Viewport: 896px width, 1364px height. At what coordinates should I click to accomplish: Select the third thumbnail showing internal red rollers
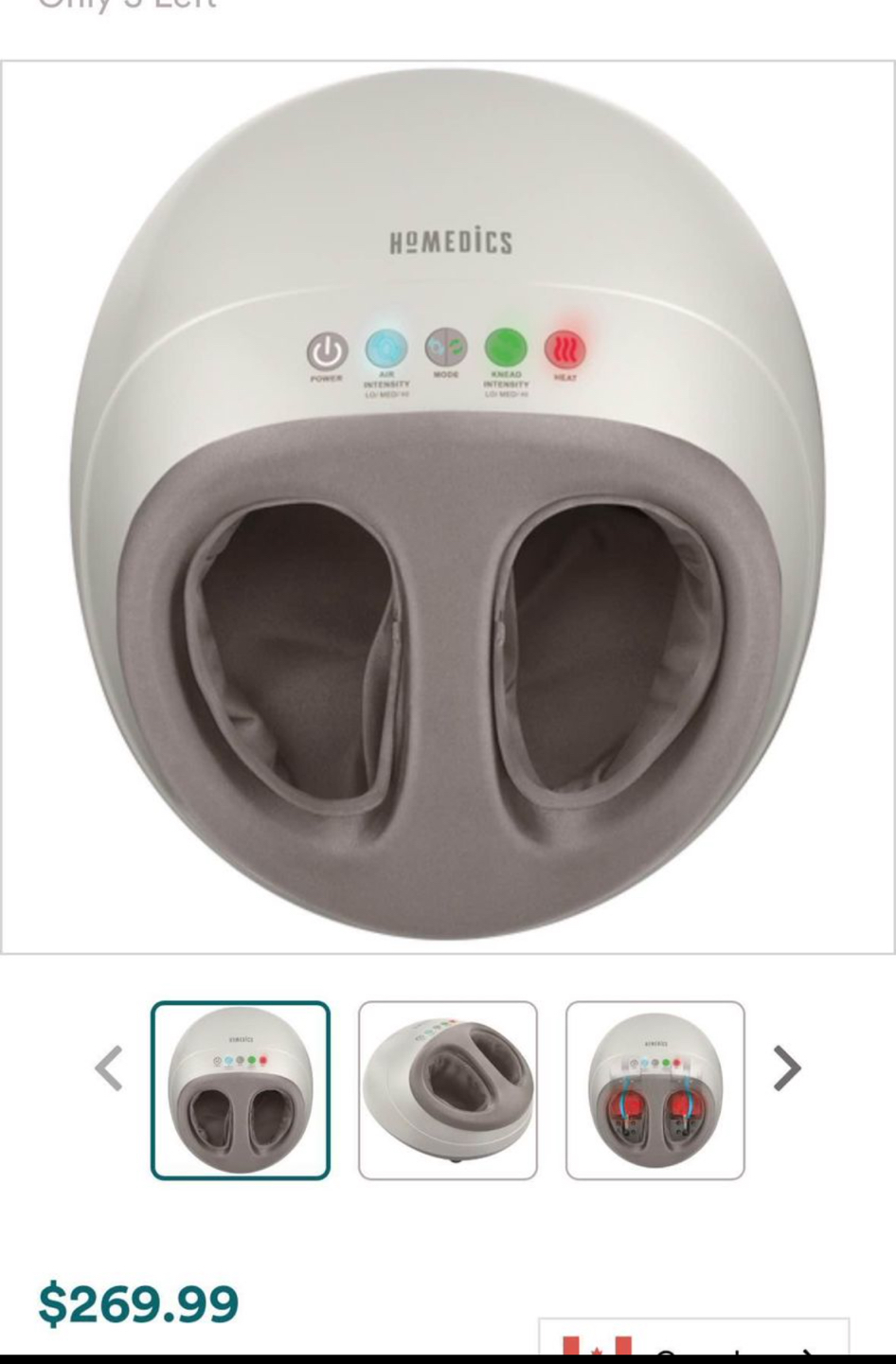pos(655,1090)
